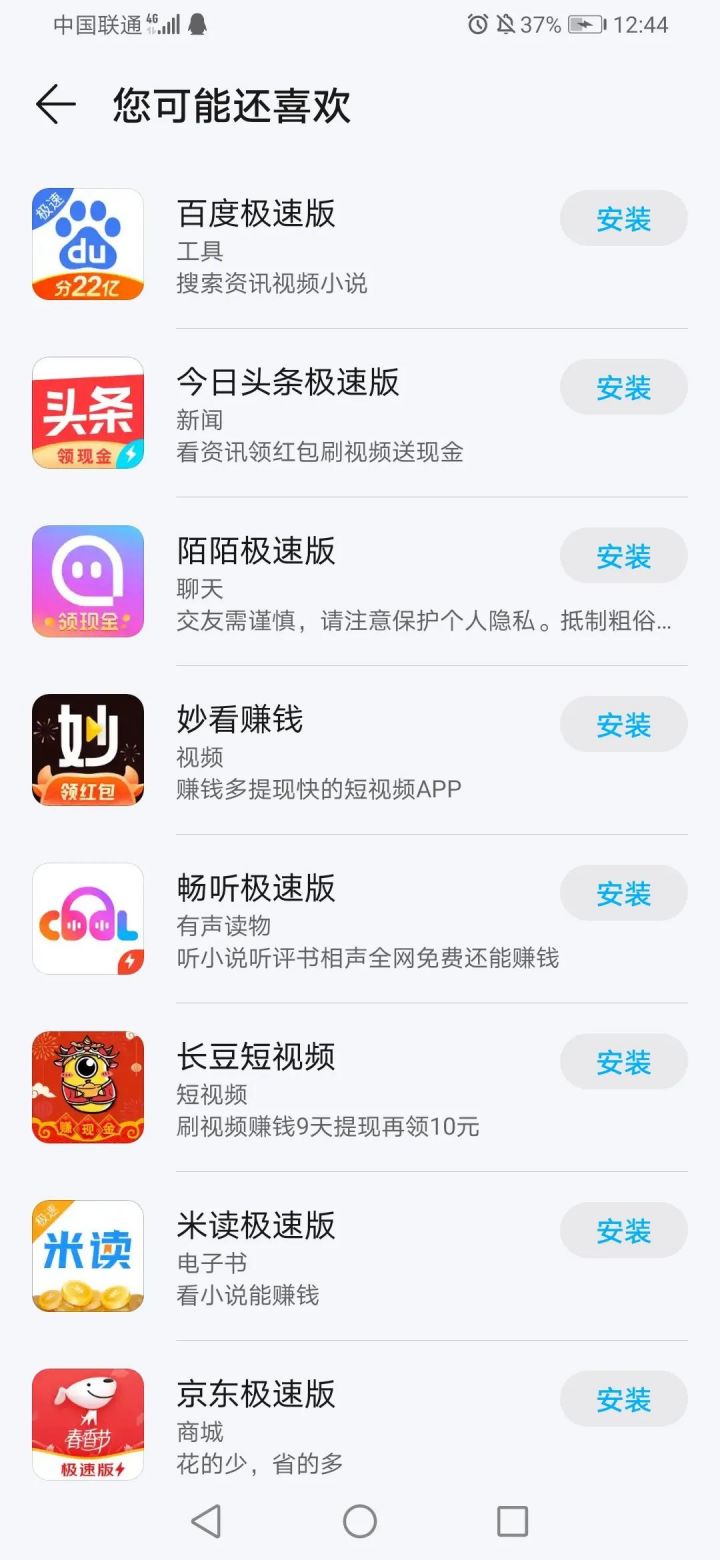Tap the 妙看赚钱 app icon with 领红包 badge

point(88,749)
